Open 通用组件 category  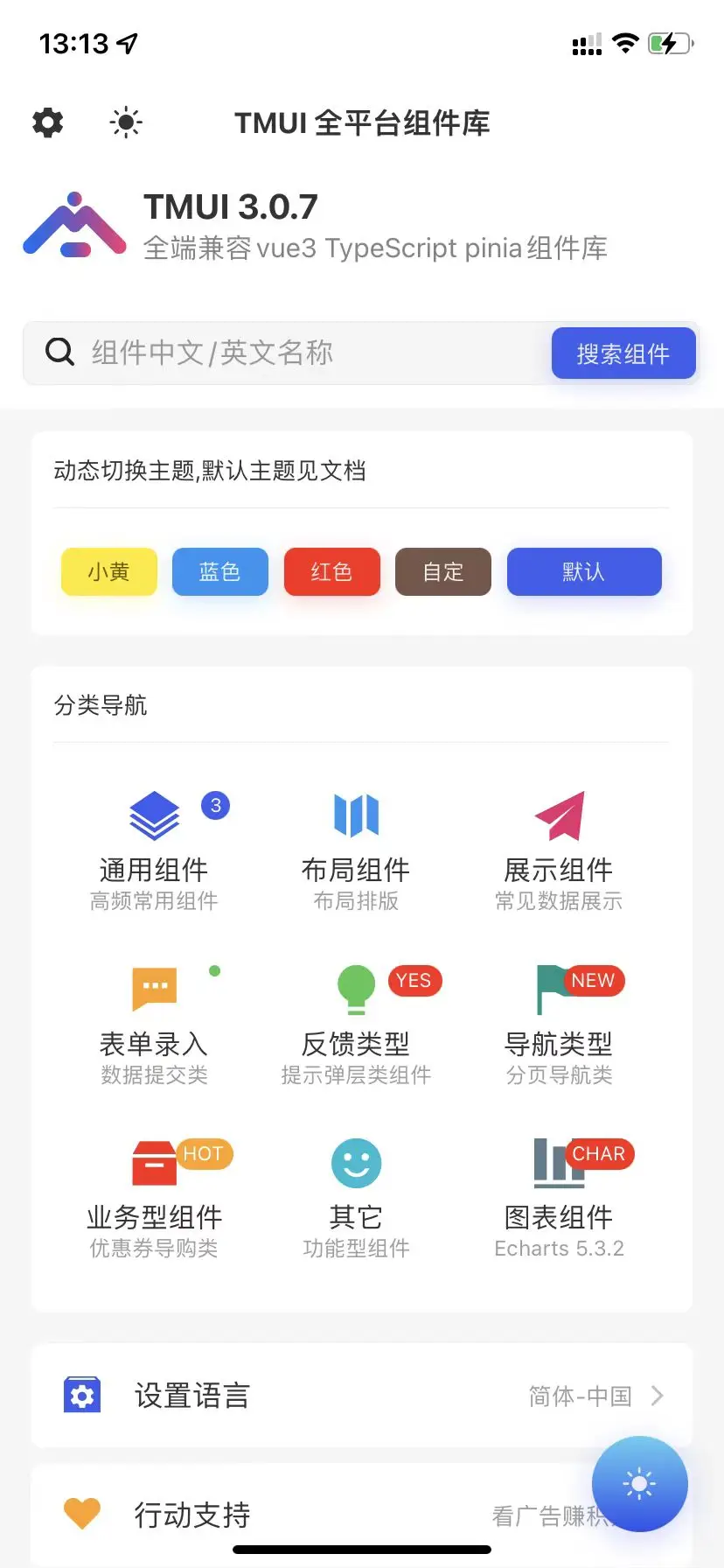tap(154, 850)
